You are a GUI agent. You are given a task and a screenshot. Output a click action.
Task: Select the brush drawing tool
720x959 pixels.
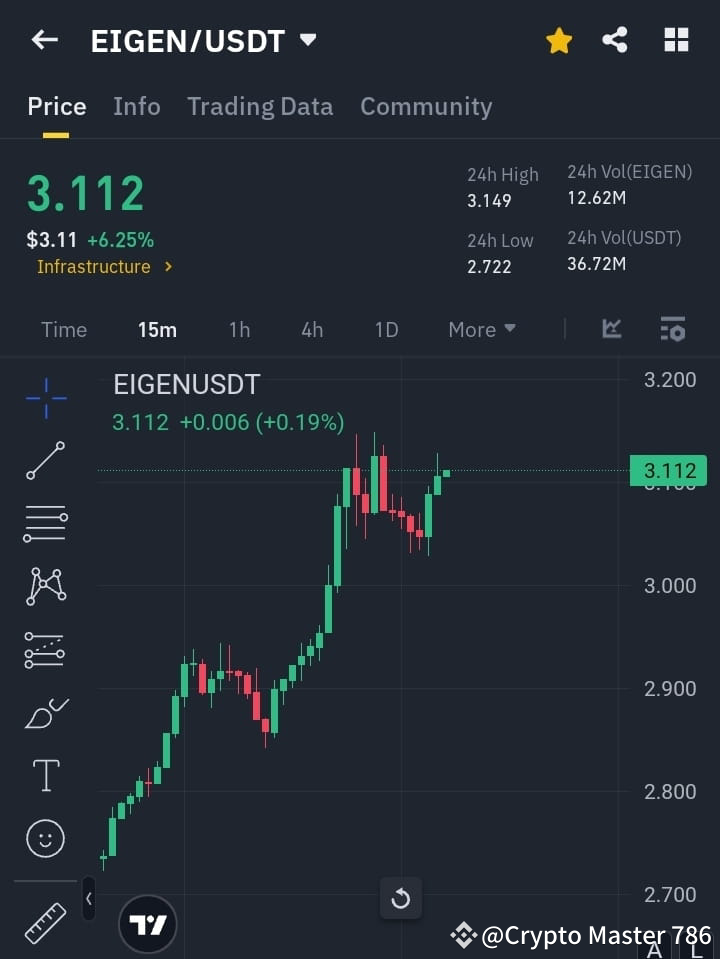pyautogui.click(x=44, y=712)
